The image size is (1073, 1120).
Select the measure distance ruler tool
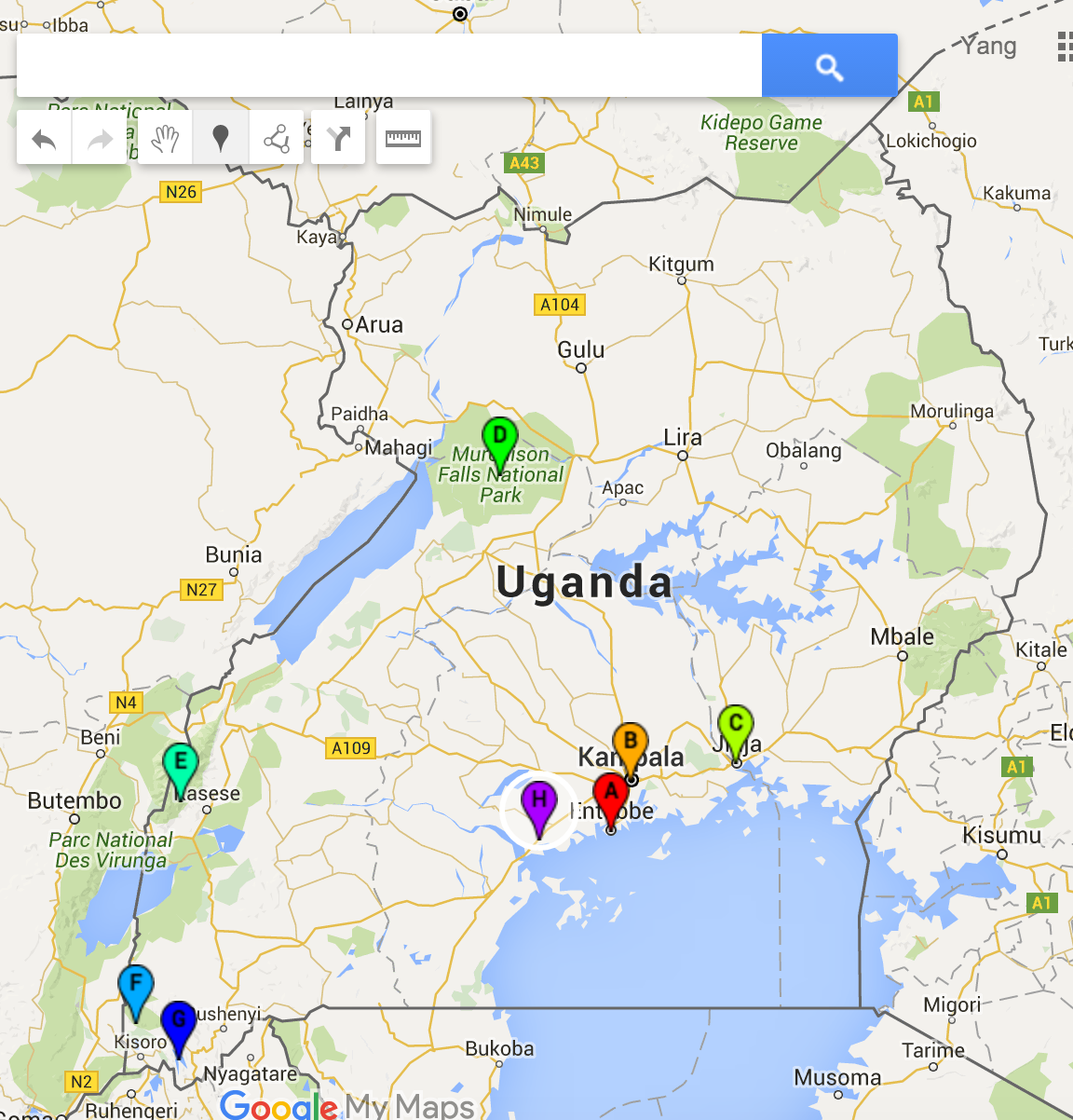403,139
